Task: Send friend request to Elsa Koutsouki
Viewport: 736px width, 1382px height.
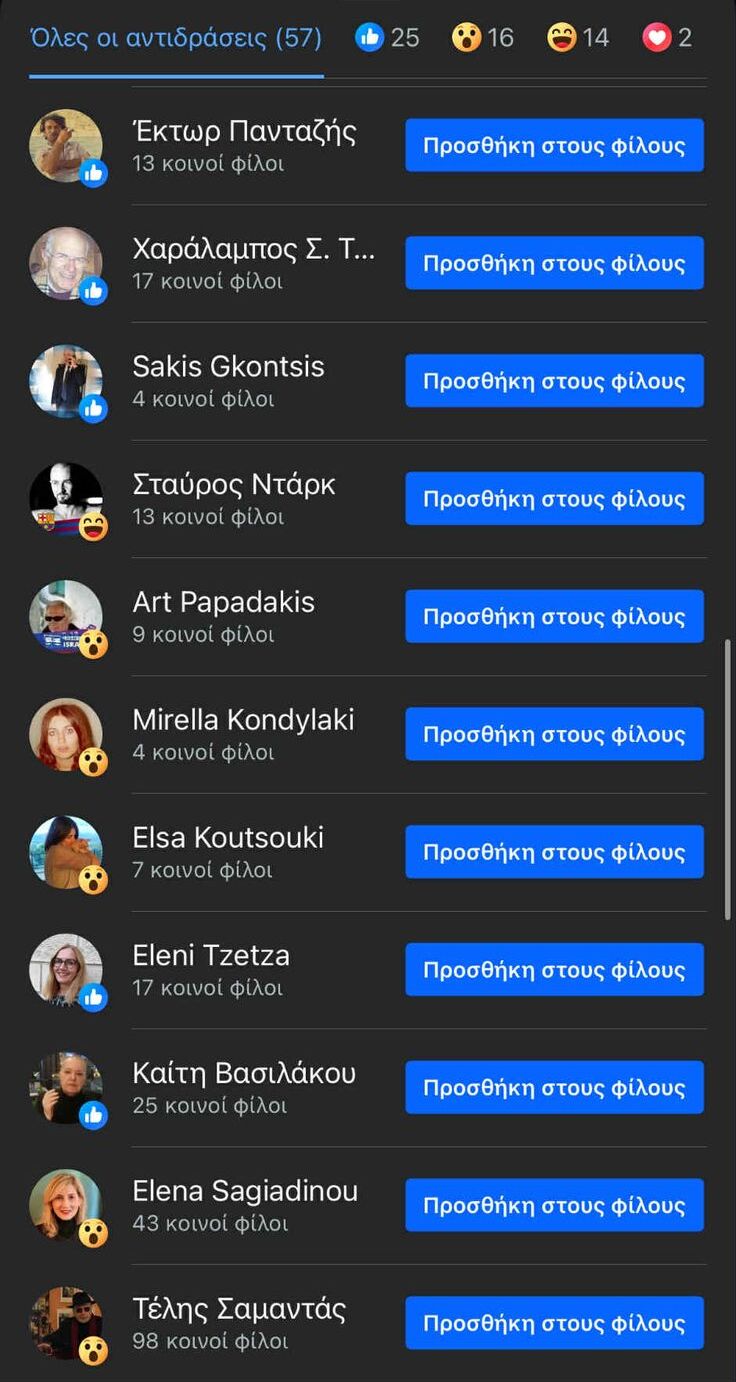Action: point(554,853)
